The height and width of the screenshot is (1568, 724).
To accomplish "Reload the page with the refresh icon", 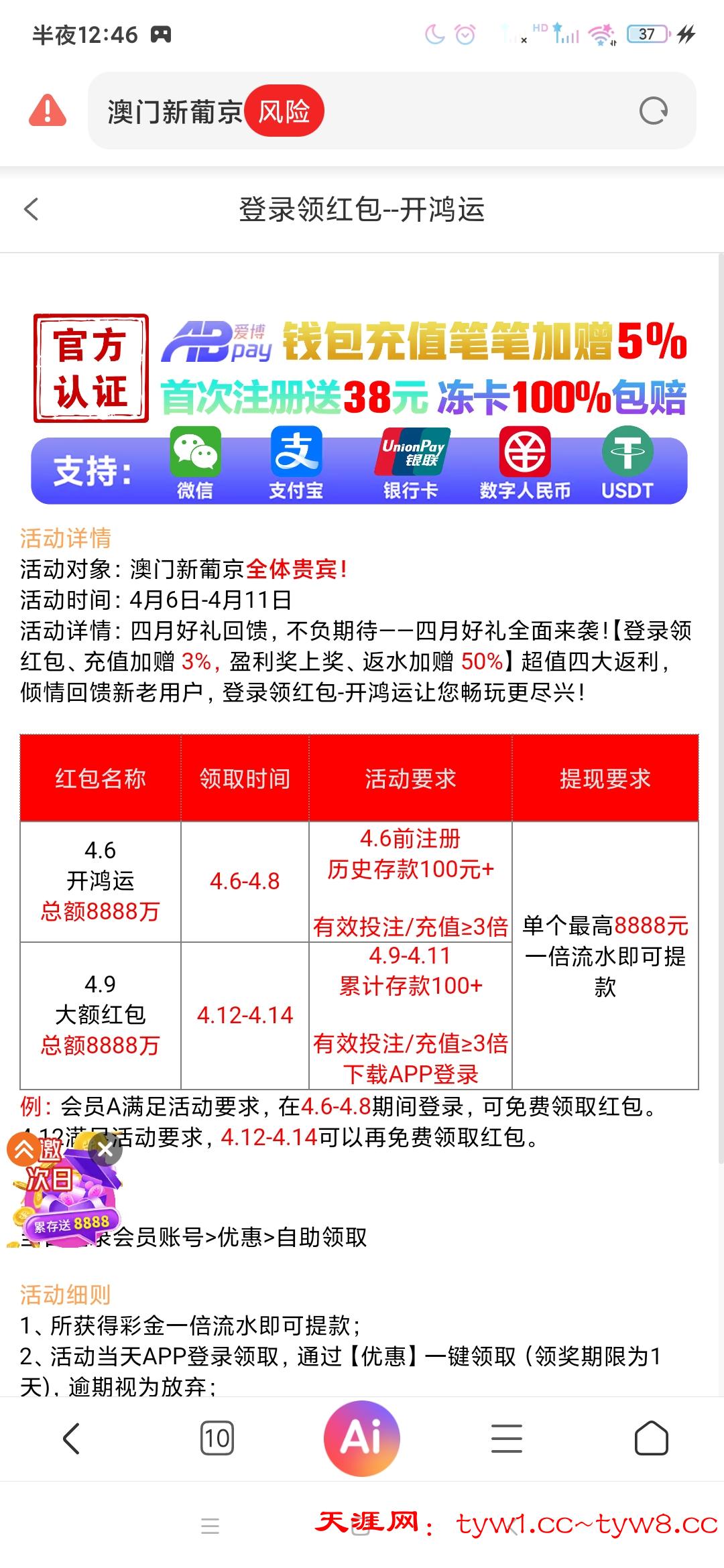I will click(x=650, y=110).
